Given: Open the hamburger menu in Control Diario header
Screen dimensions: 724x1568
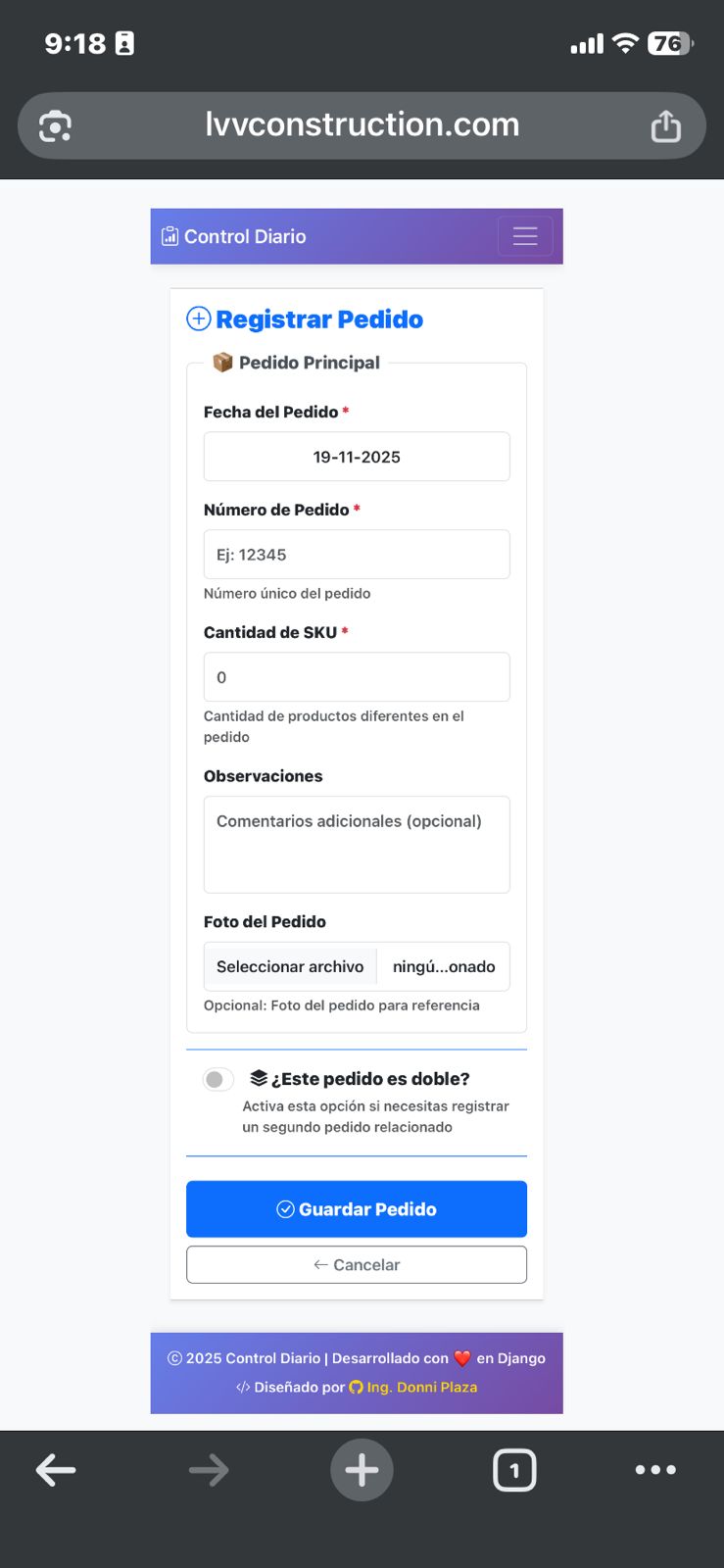Looking at the screenshot, I should pos(525,235).
